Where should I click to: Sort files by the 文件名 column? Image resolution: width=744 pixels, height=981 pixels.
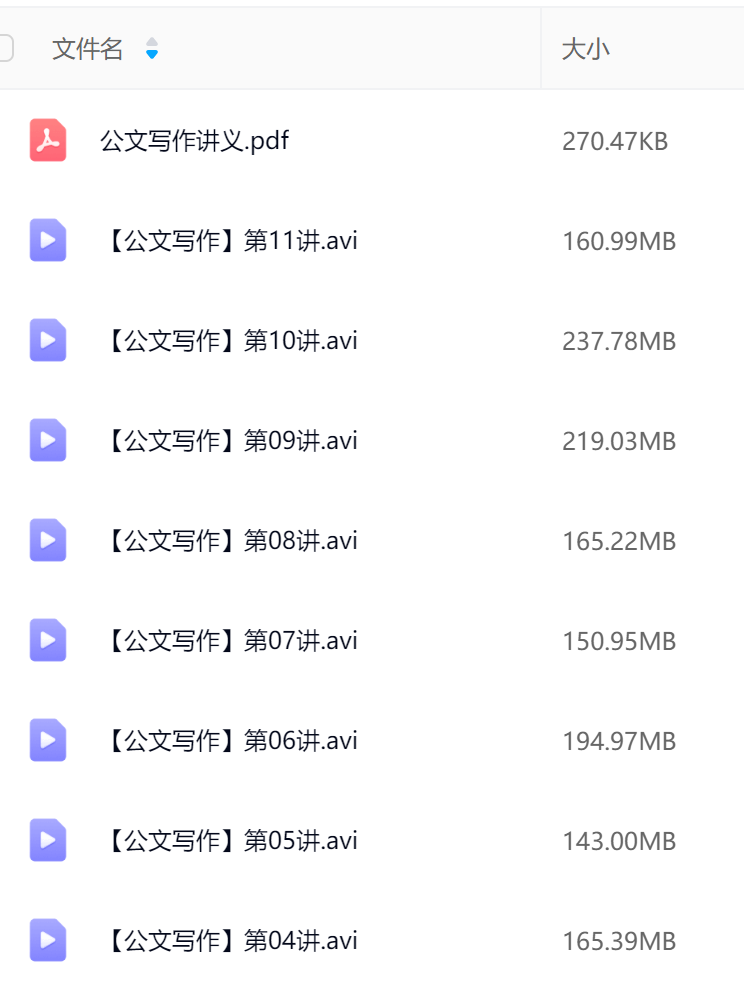tap(87, 47)
